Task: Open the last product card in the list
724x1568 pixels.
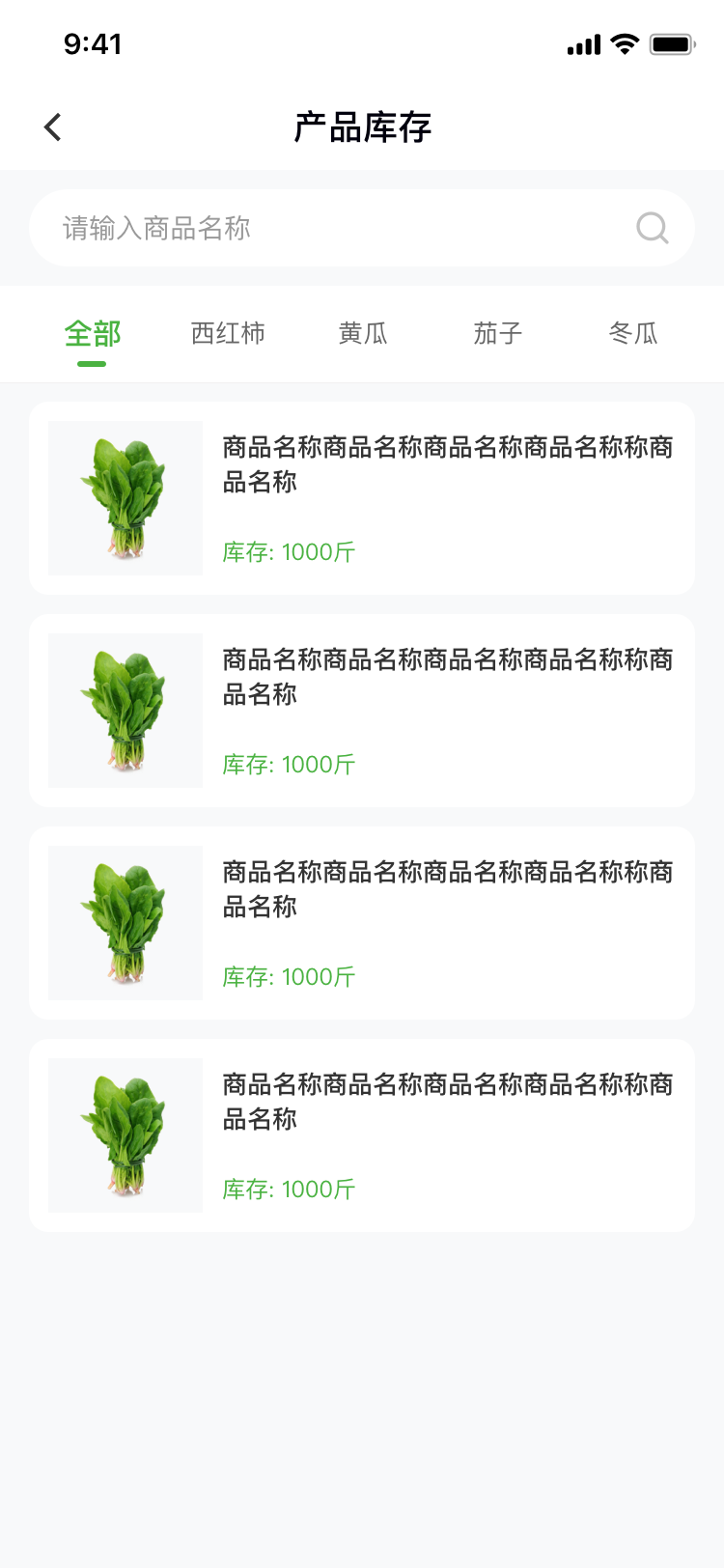Action: tap(362, 1135)
